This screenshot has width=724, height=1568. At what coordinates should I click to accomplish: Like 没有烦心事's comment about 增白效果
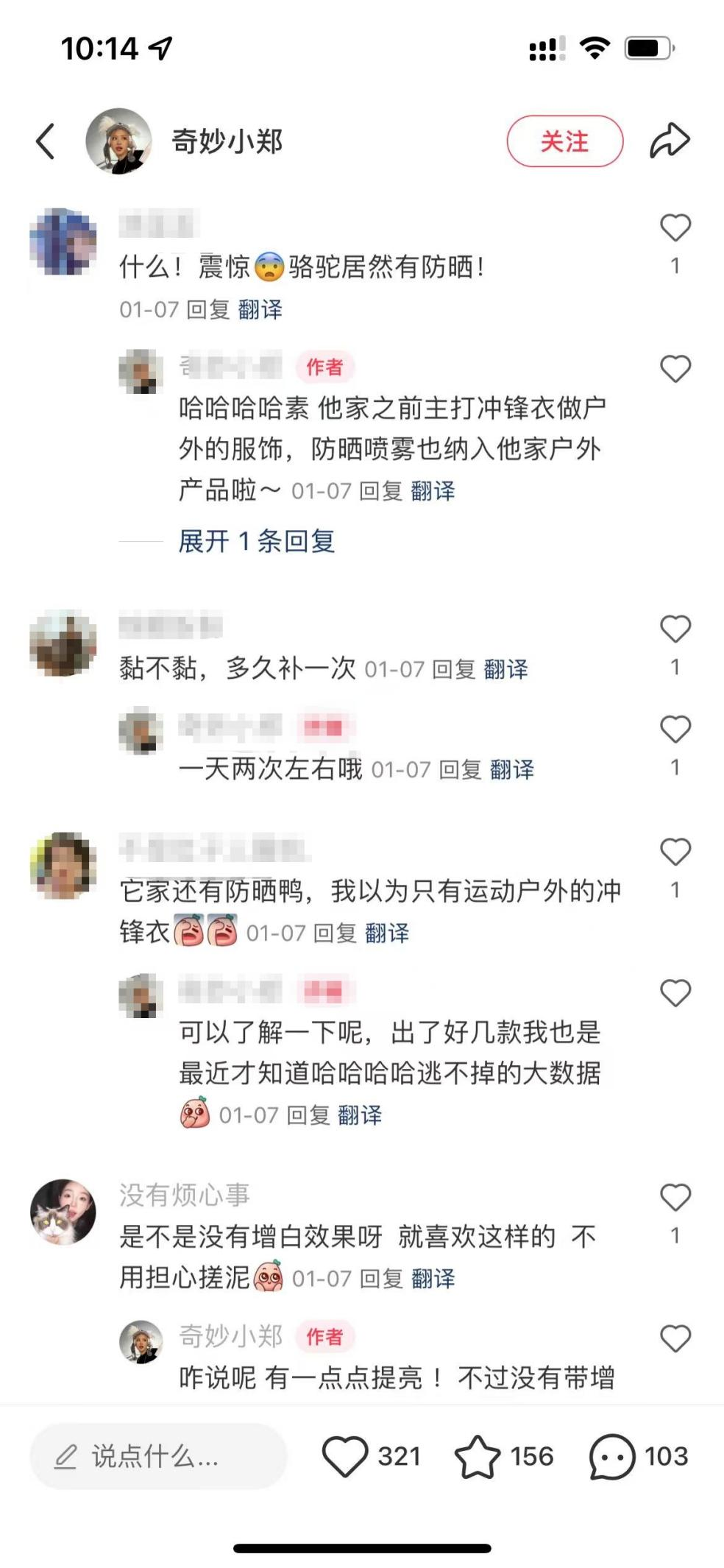(675, 1198)
